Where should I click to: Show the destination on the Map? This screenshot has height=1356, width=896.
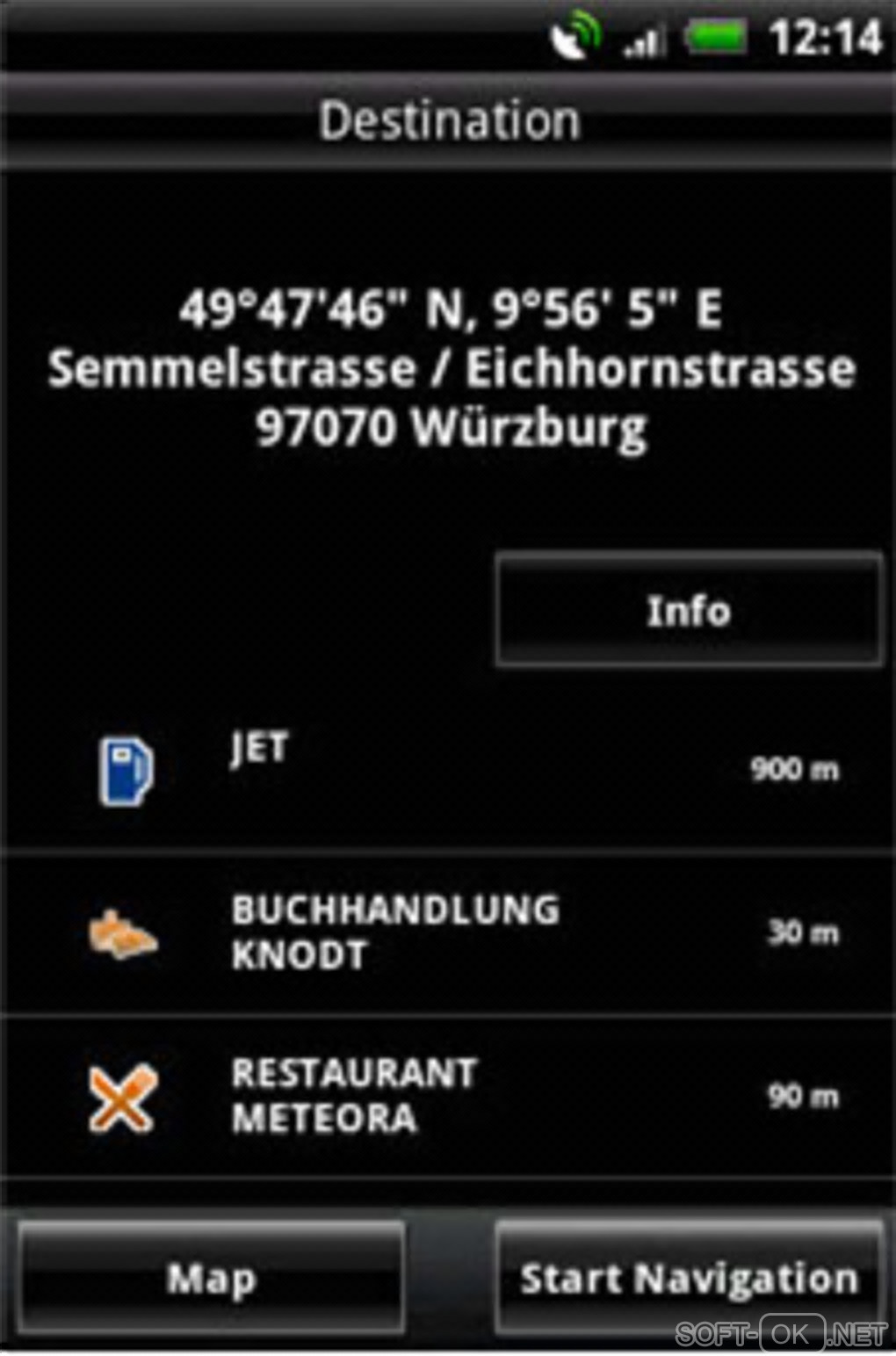[x=211, y=1278]
